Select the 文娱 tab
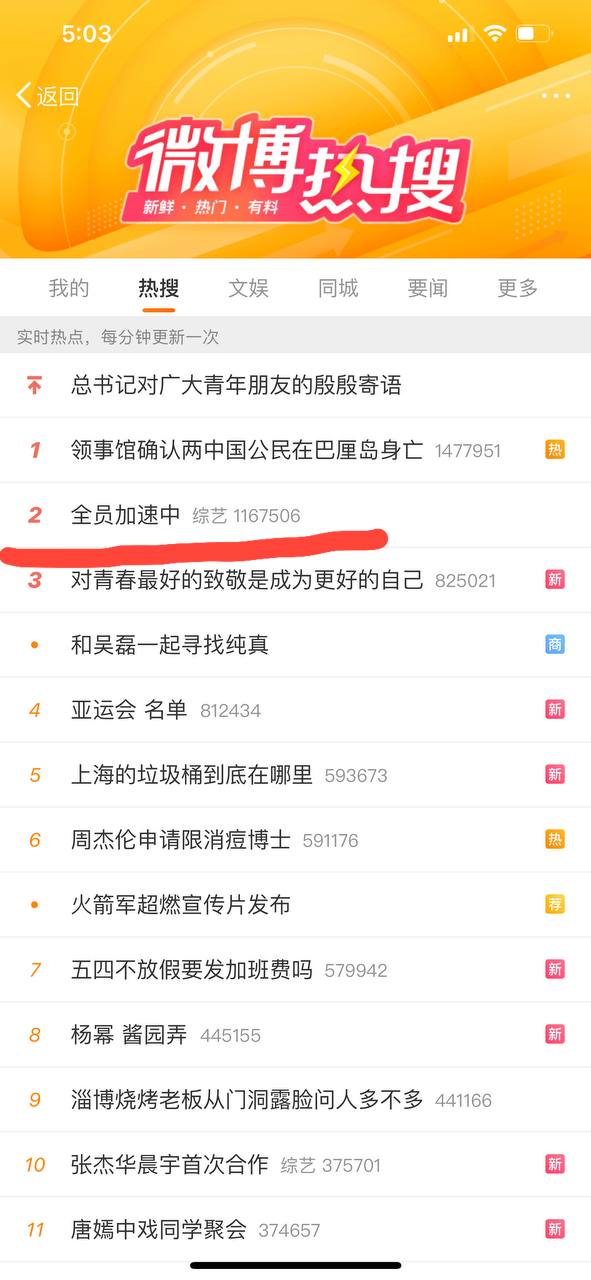This screenshot has height=1280, width=591. [x=249, y=289]
